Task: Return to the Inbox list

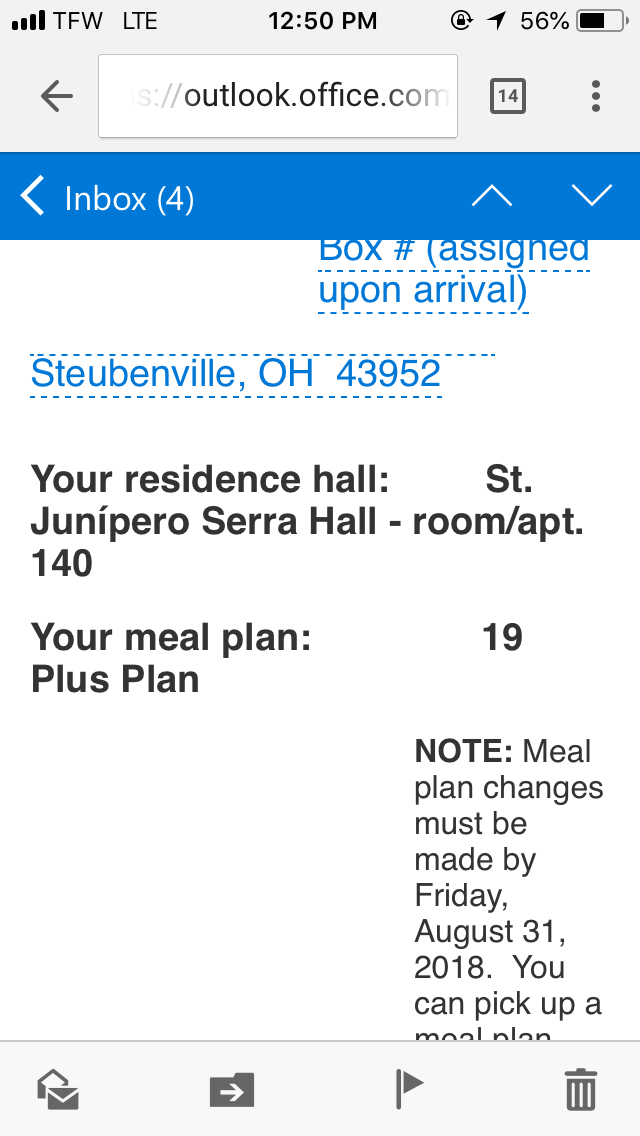Action: tap(108, 197)
